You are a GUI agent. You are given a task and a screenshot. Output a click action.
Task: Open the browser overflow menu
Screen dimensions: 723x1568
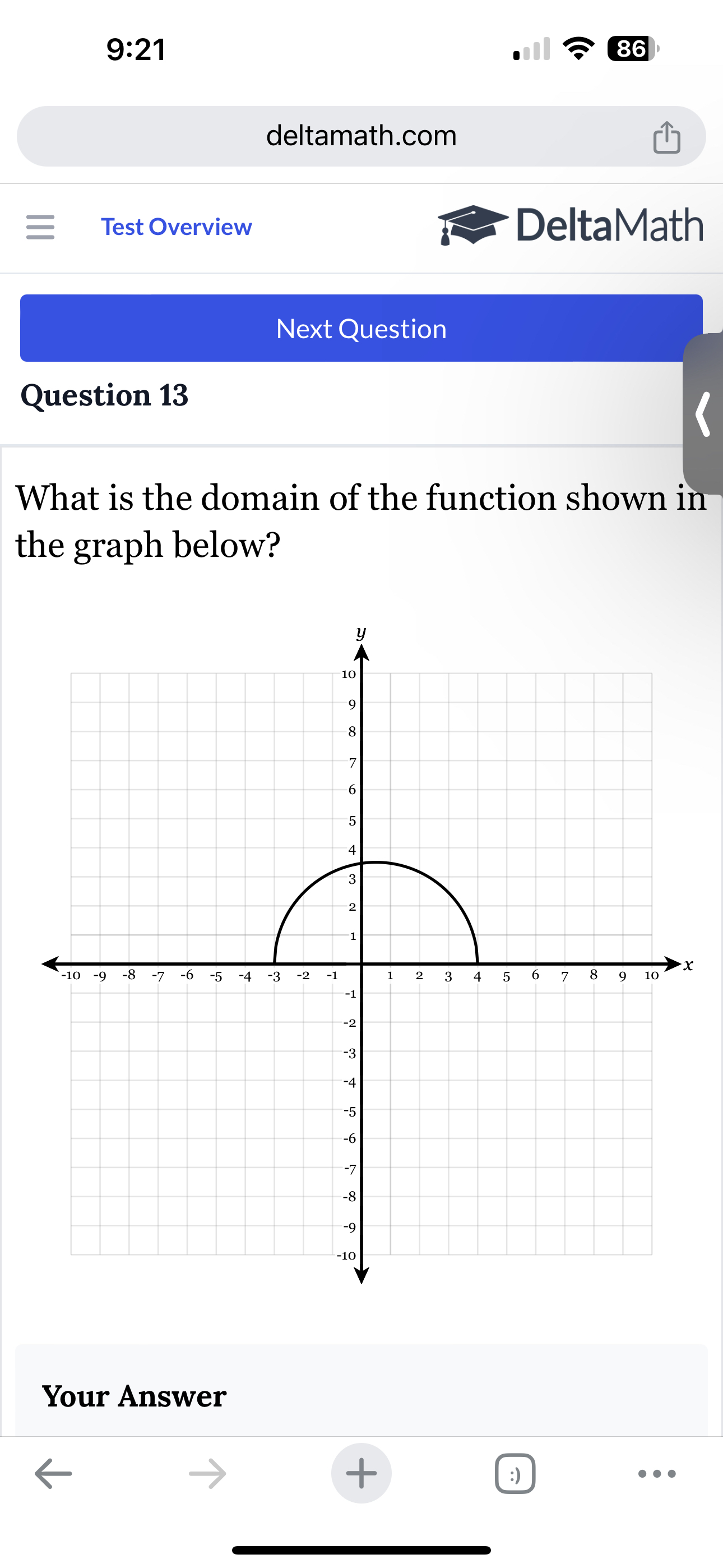(657, 1474)
